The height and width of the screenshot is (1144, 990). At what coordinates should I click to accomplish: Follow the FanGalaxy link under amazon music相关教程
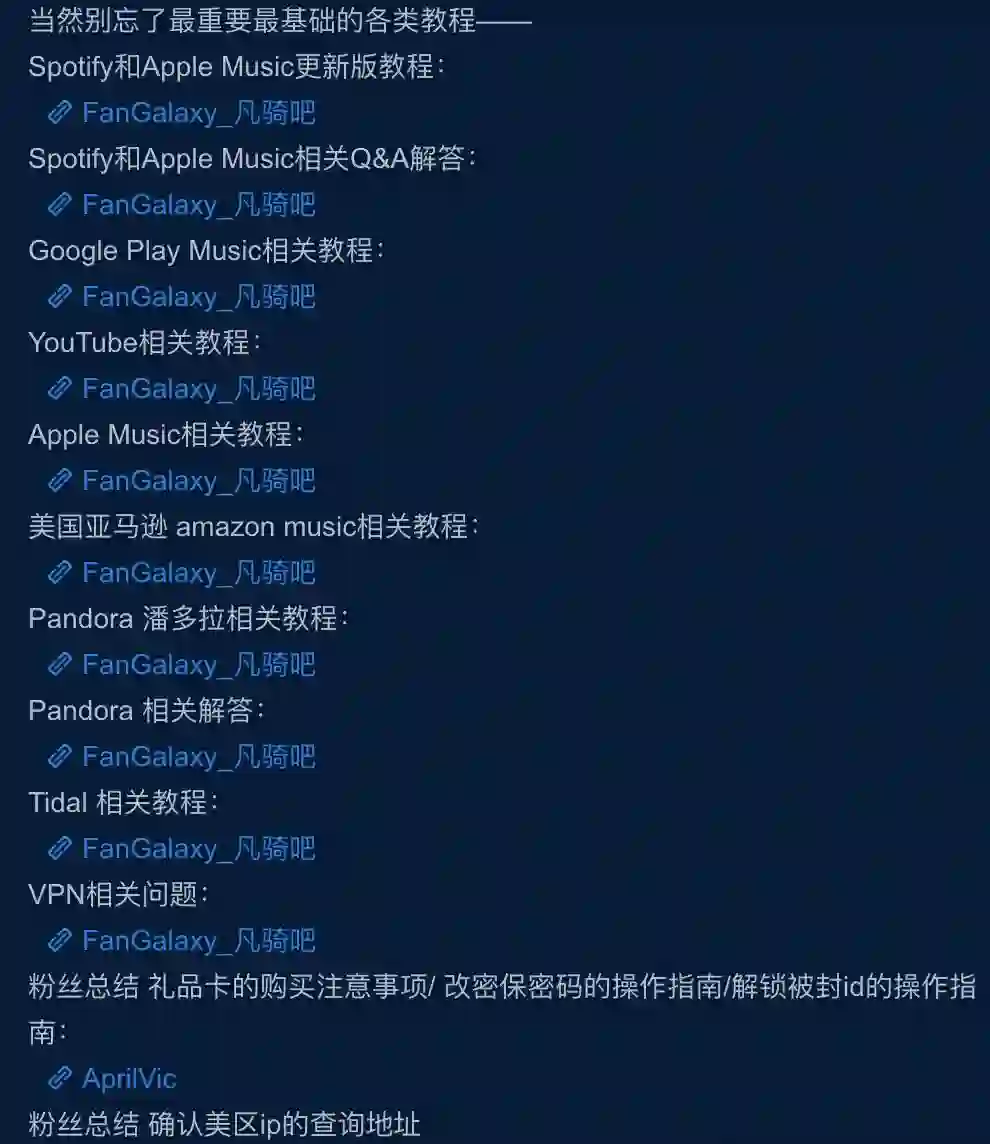(198, 573)
